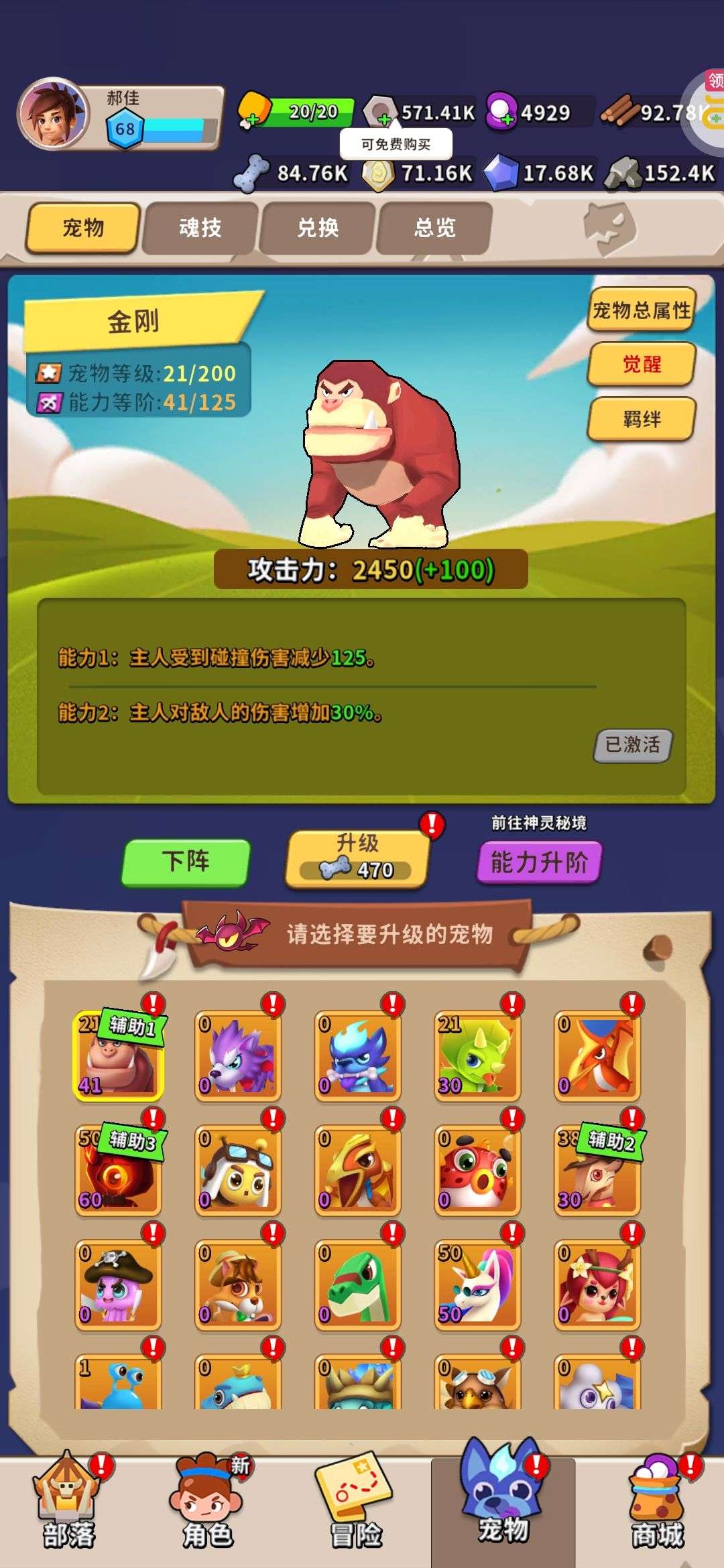Select the red eye pet marked 辅助3

point(118,1171)
